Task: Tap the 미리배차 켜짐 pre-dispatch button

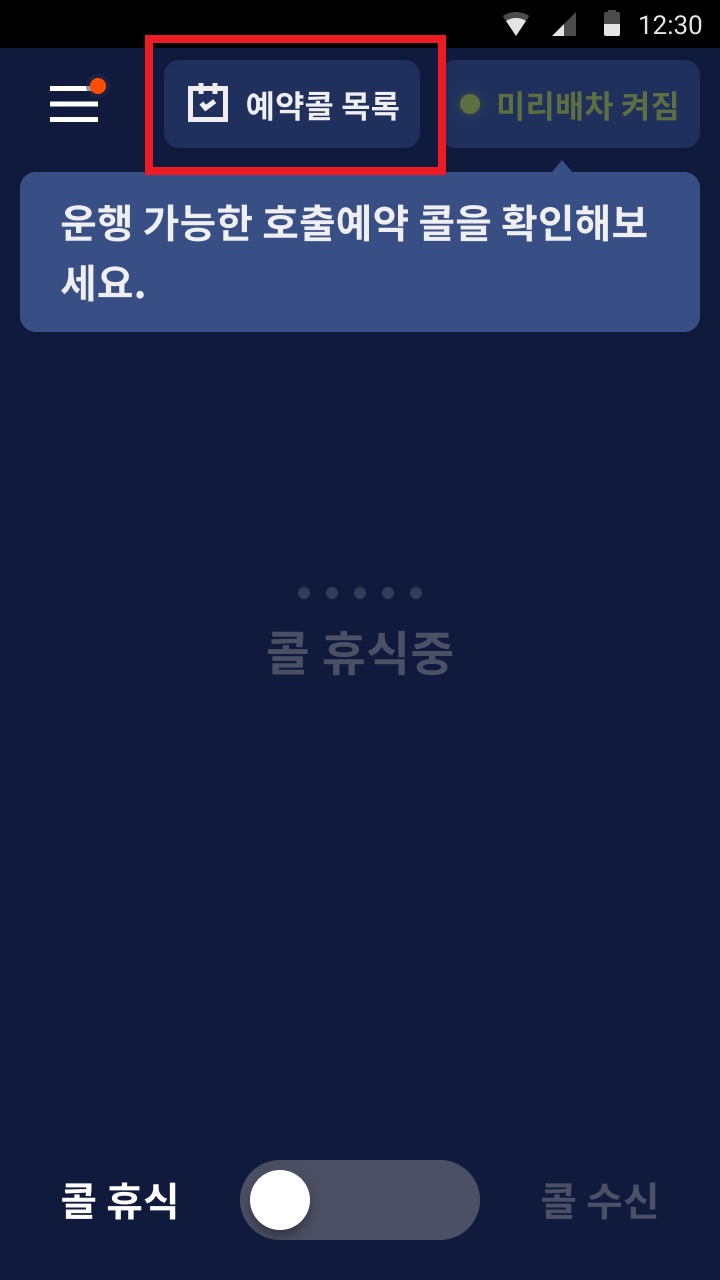Action: pos(571,104)
